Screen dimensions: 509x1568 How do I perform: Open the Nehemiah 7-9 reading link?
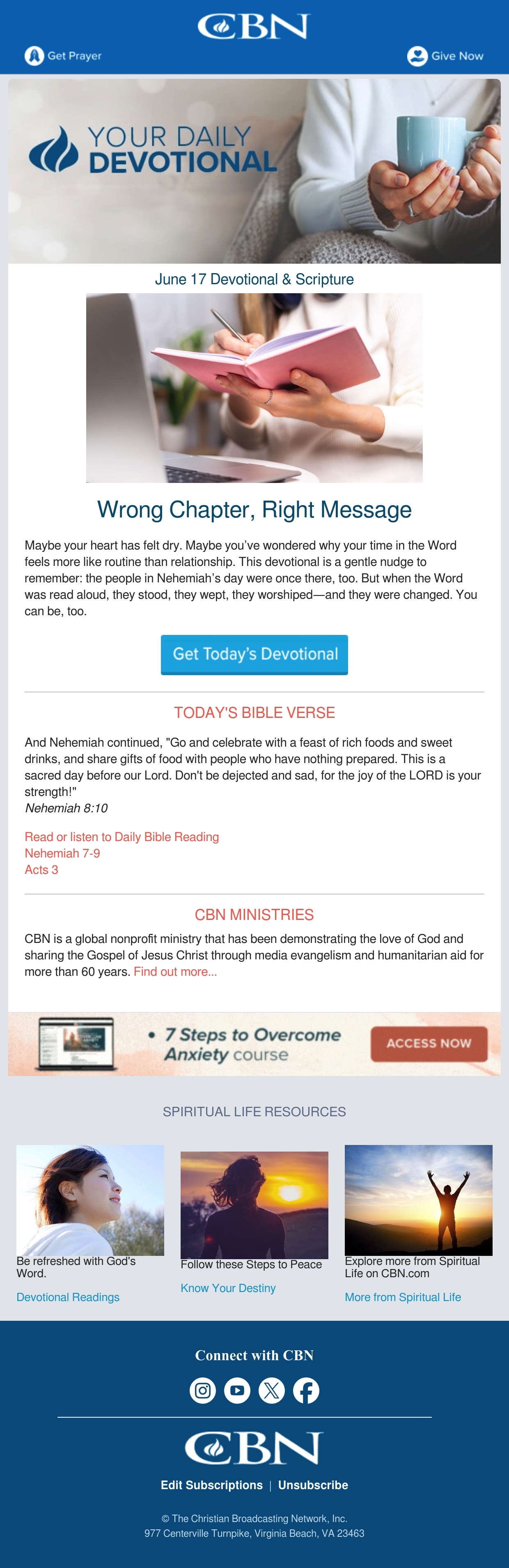click(x=62, y=853)
